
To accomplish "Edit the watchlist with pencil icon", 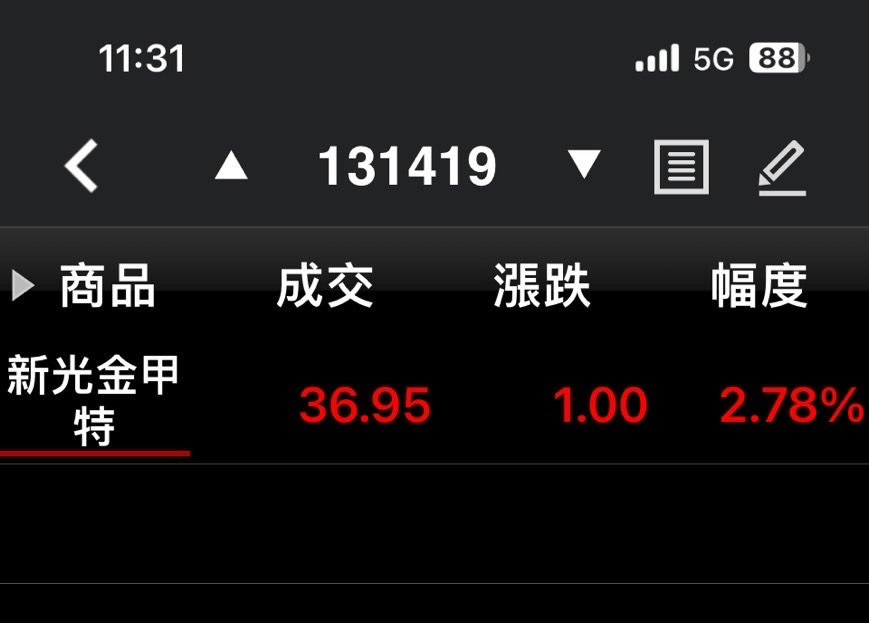I will 781,168.
